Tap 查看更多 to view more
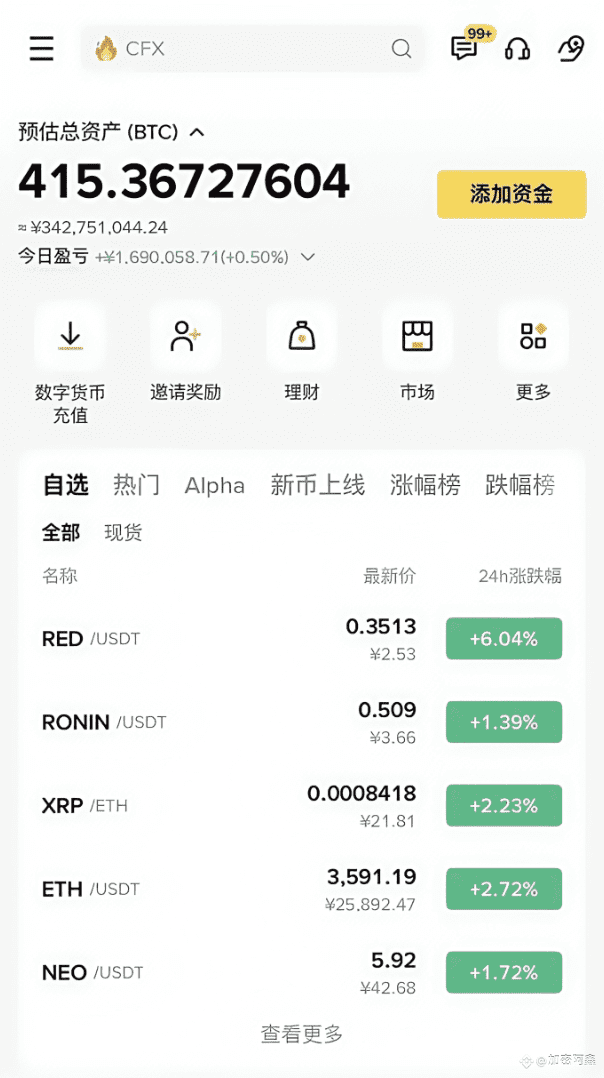Image resolution: width=604 pixels, height=1078 pixels. 302,1033
